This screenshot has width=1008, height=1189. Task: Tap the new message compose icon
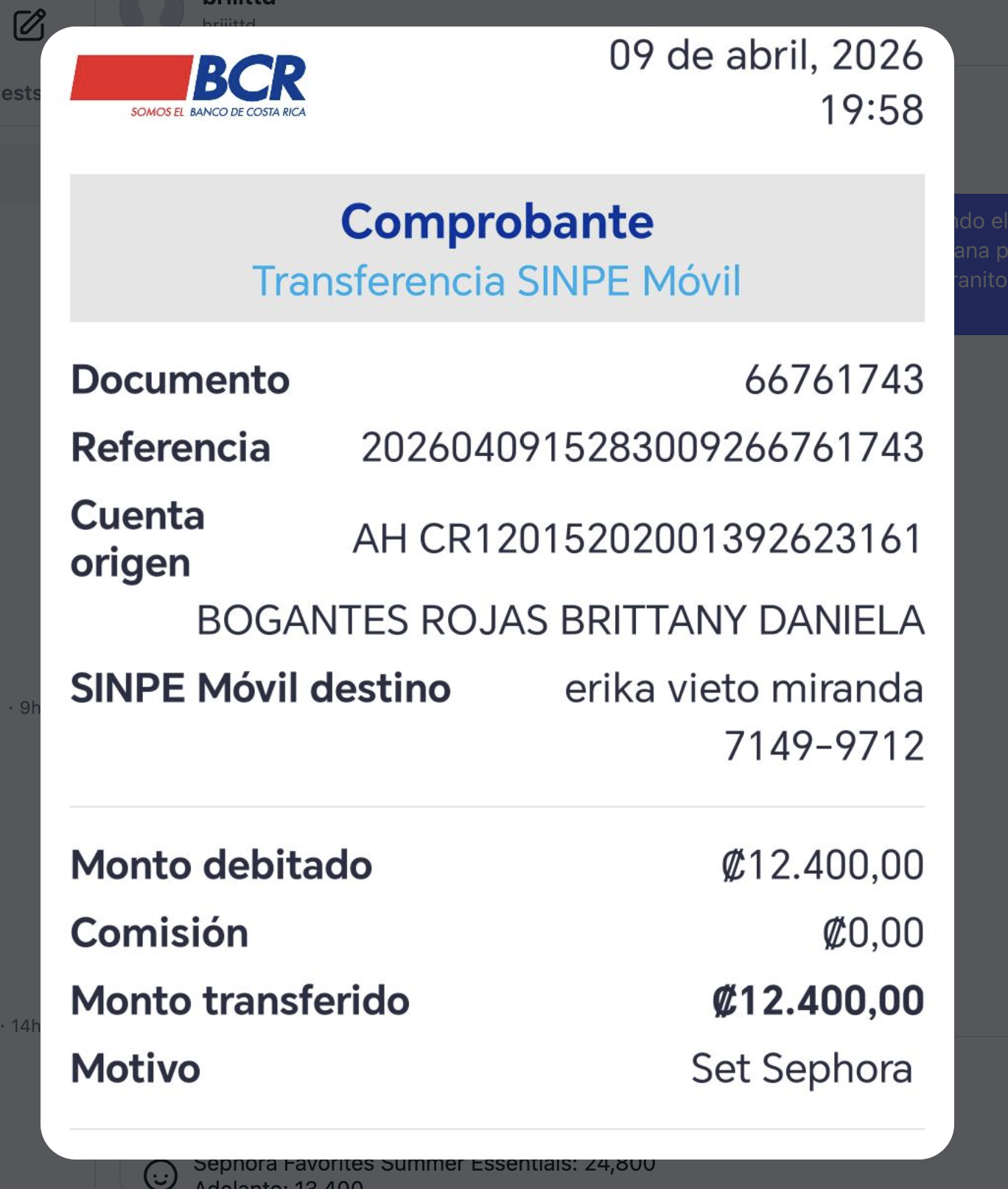[29, 25]
